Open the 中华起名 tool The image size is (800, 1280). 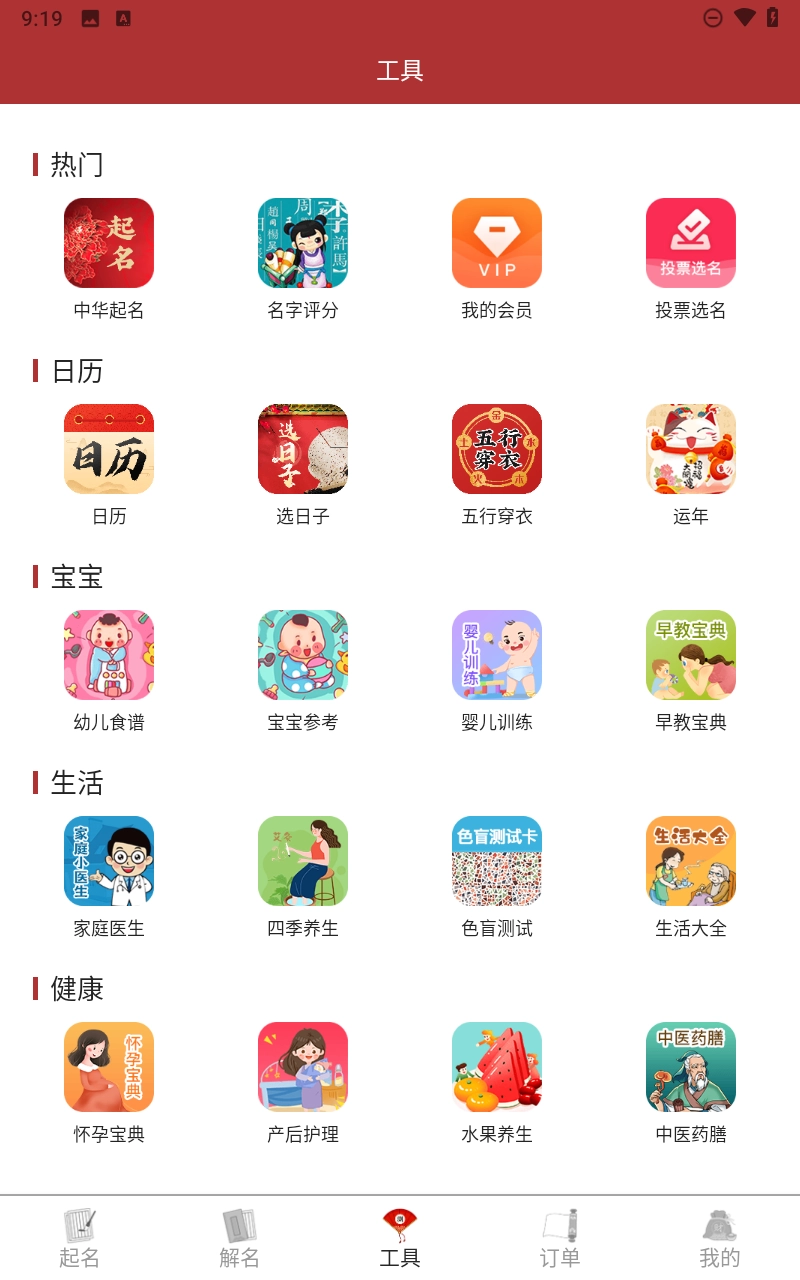tap(109, 243)
